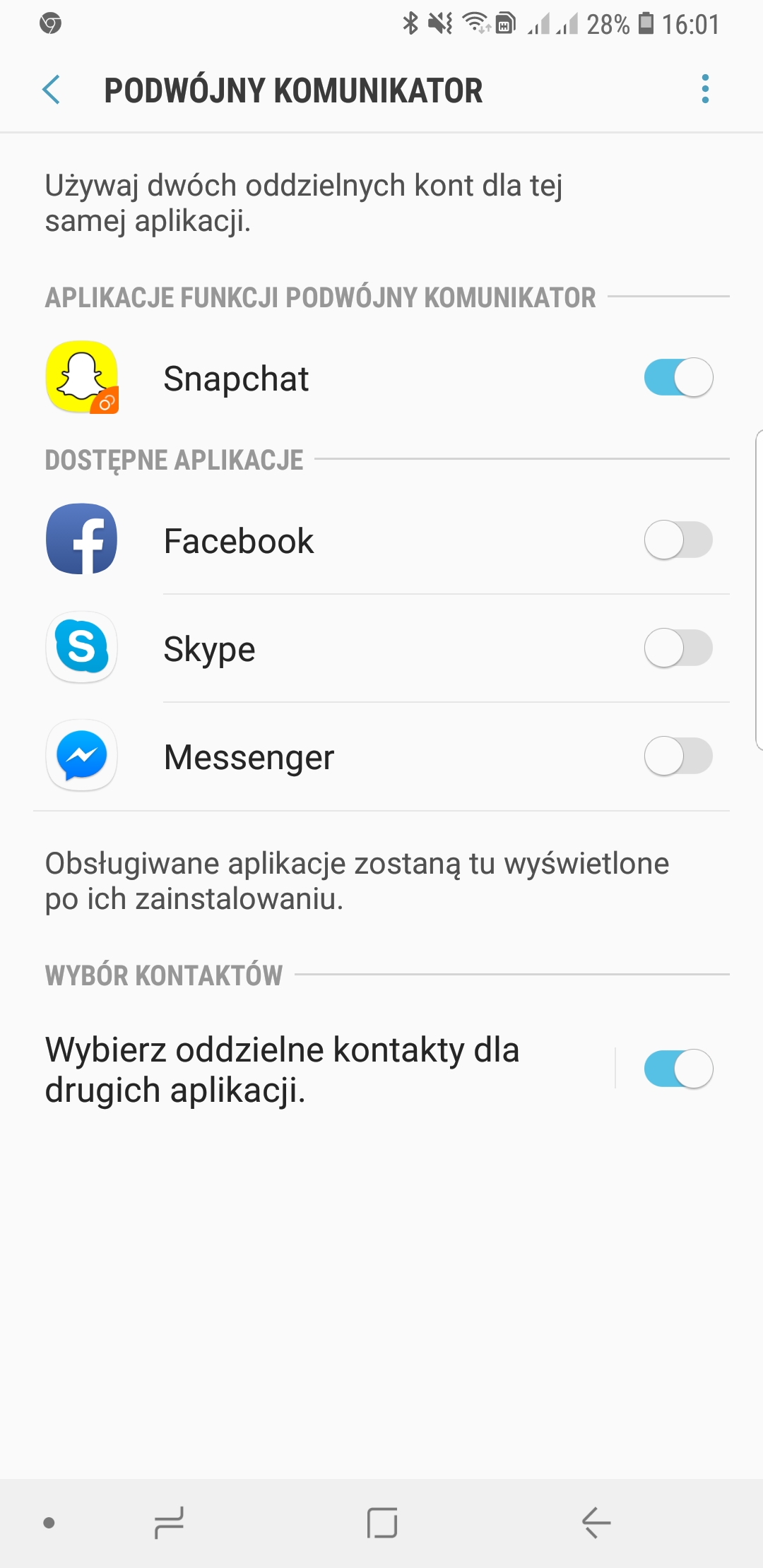Viewport: 763px width, 1568px height.
Task: Go back from Podwójny komunikator screen
Action: 52,90
